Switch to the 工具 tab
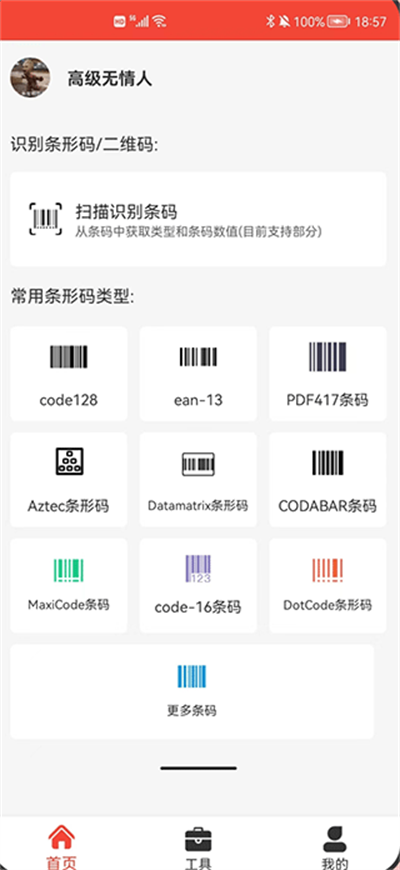Screen dimensions: 400x870 click(x=198, y=847)
